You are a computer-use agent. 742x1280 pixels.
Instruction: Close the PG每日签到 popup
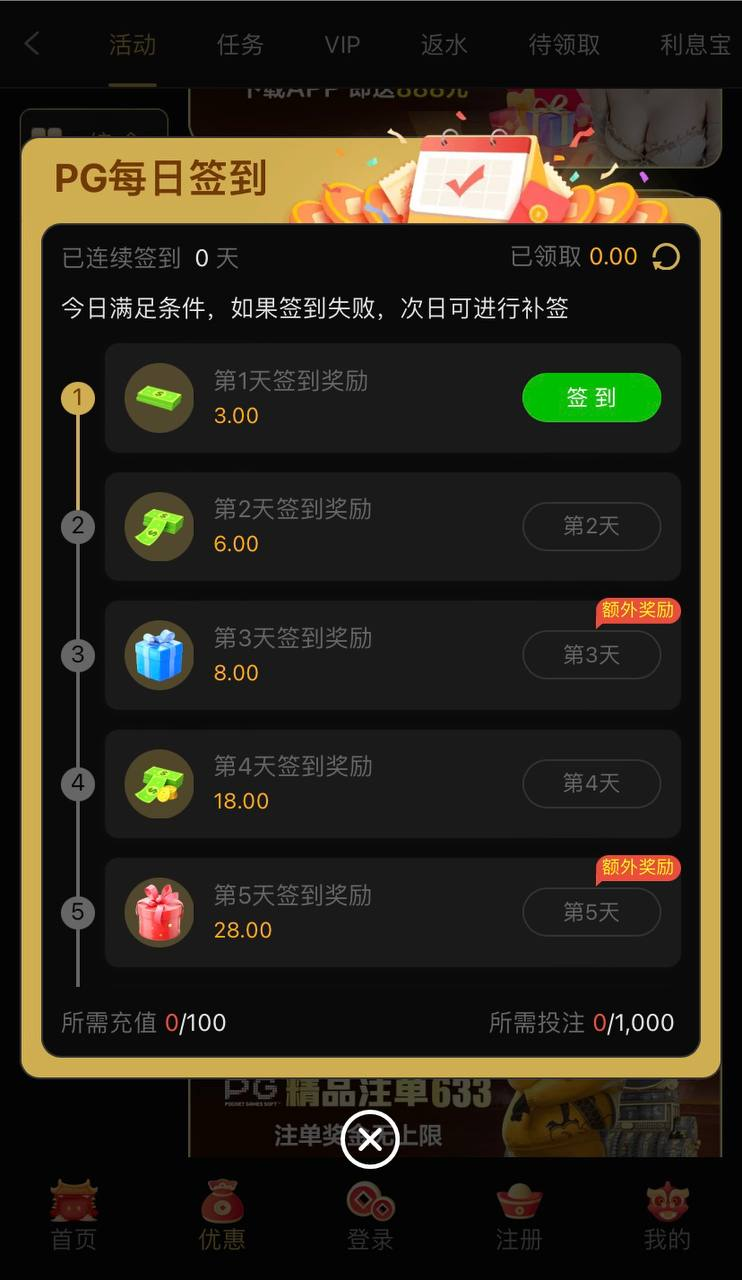[370, 1139]
